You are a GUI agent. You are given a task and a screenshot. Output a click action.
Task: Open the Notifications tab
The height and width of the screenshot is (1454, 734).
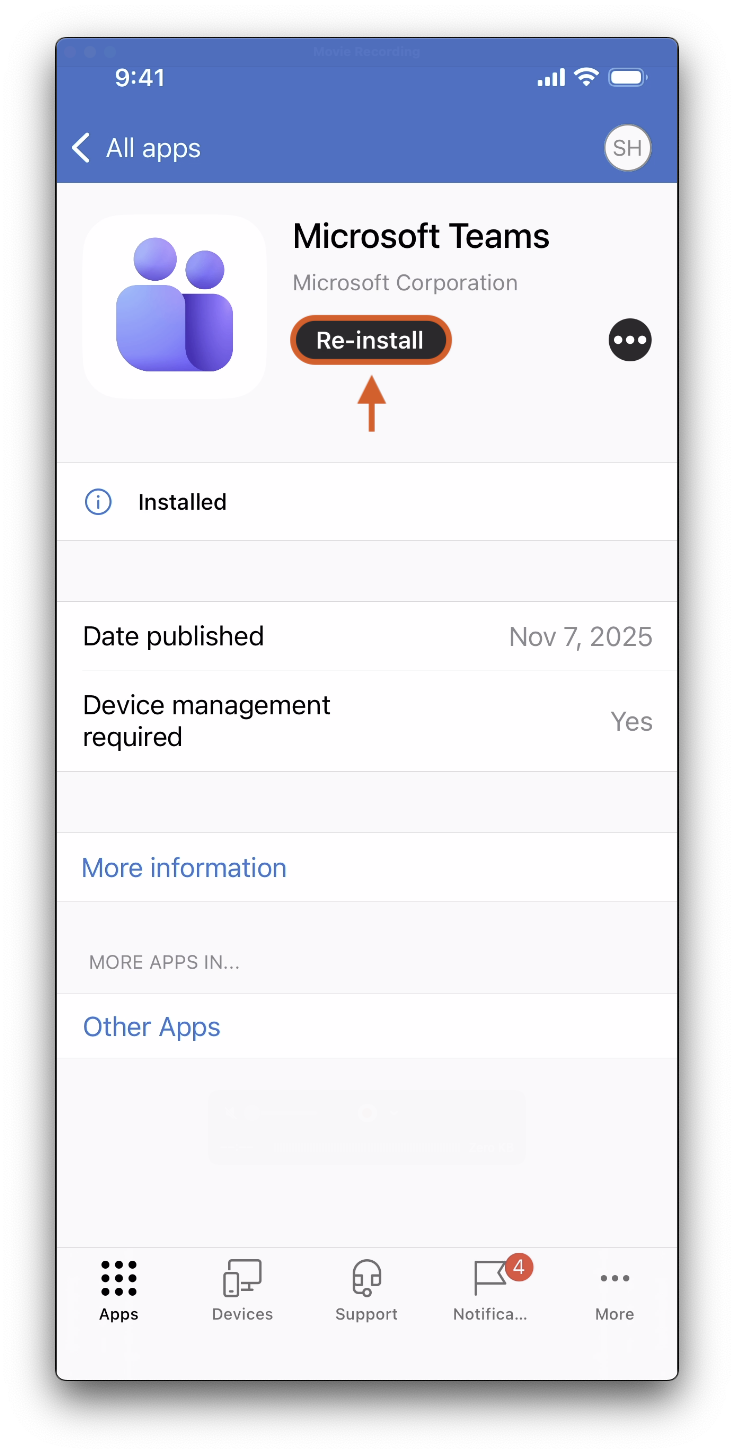click(x=490, y=1290)
